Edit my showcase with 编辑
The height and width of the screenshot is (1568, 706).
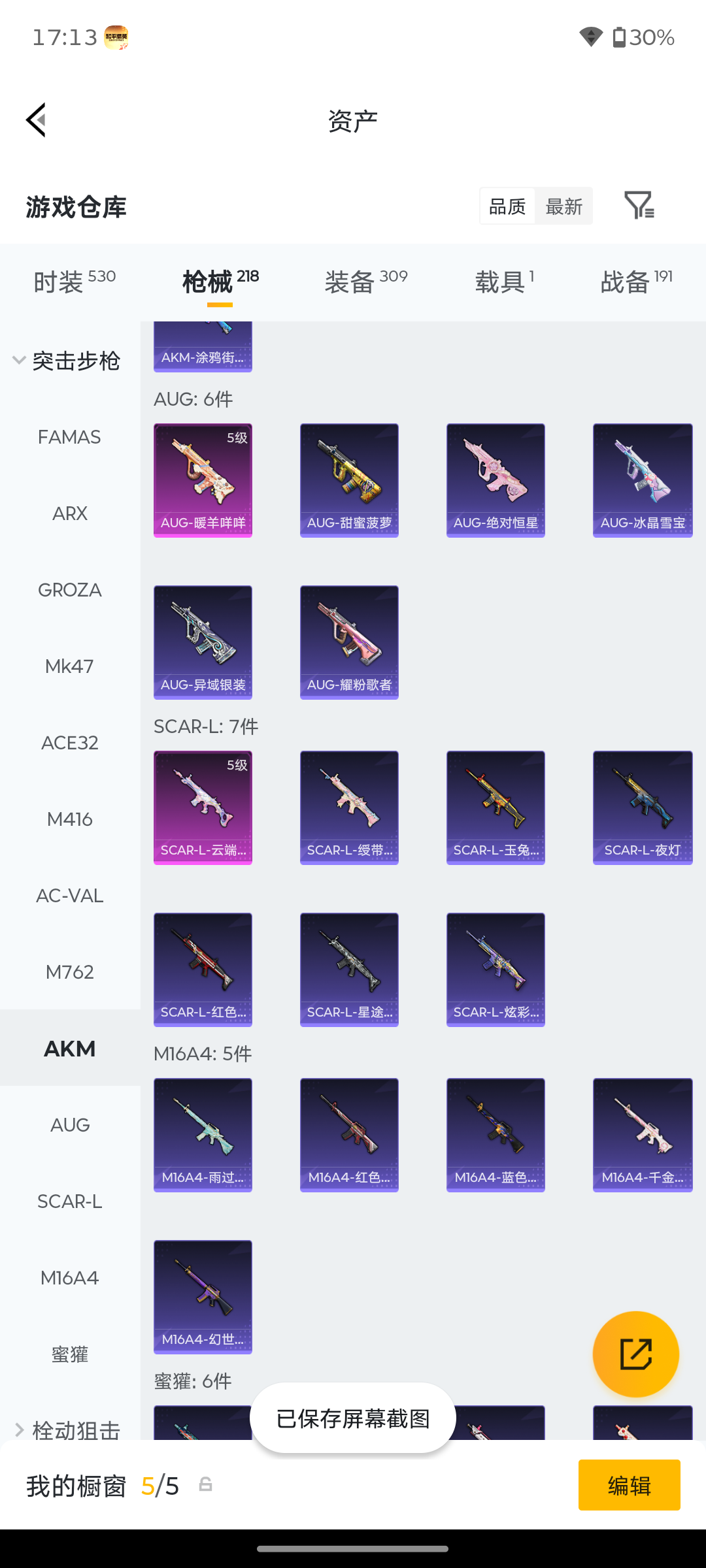[x=630, y=1485]
